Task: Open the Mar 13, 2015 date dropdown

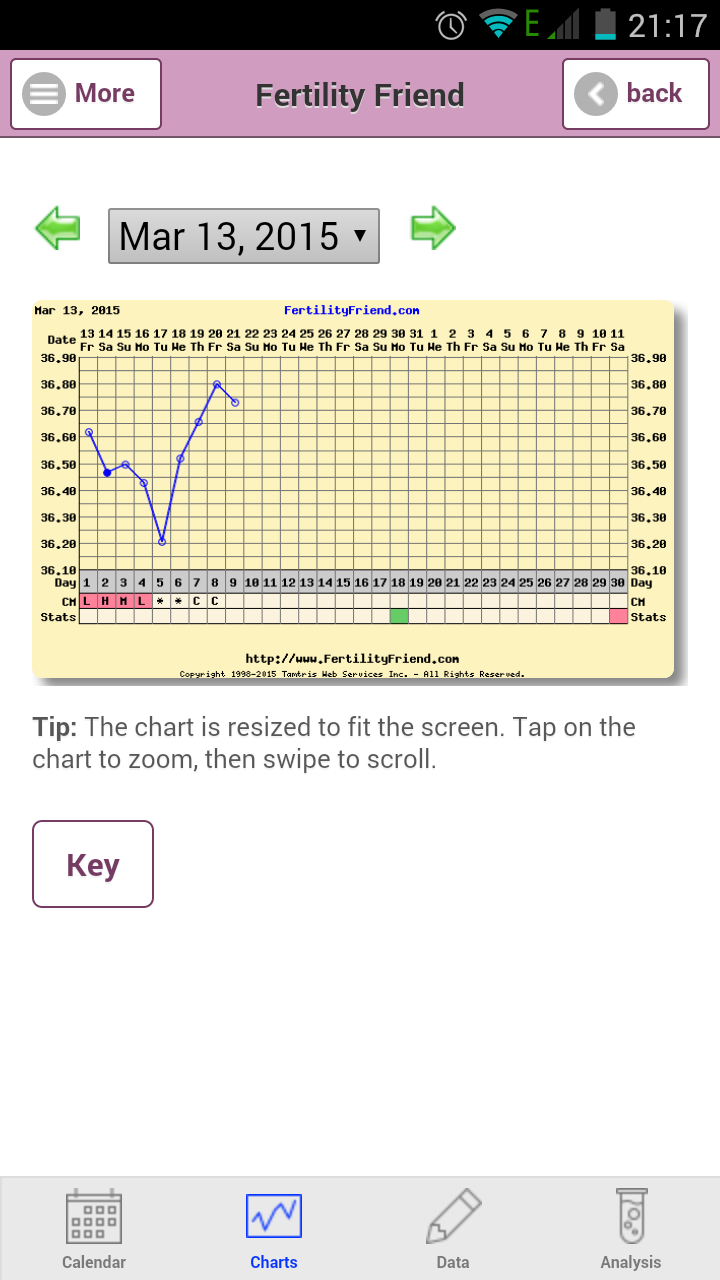Action: pos(244,237)
